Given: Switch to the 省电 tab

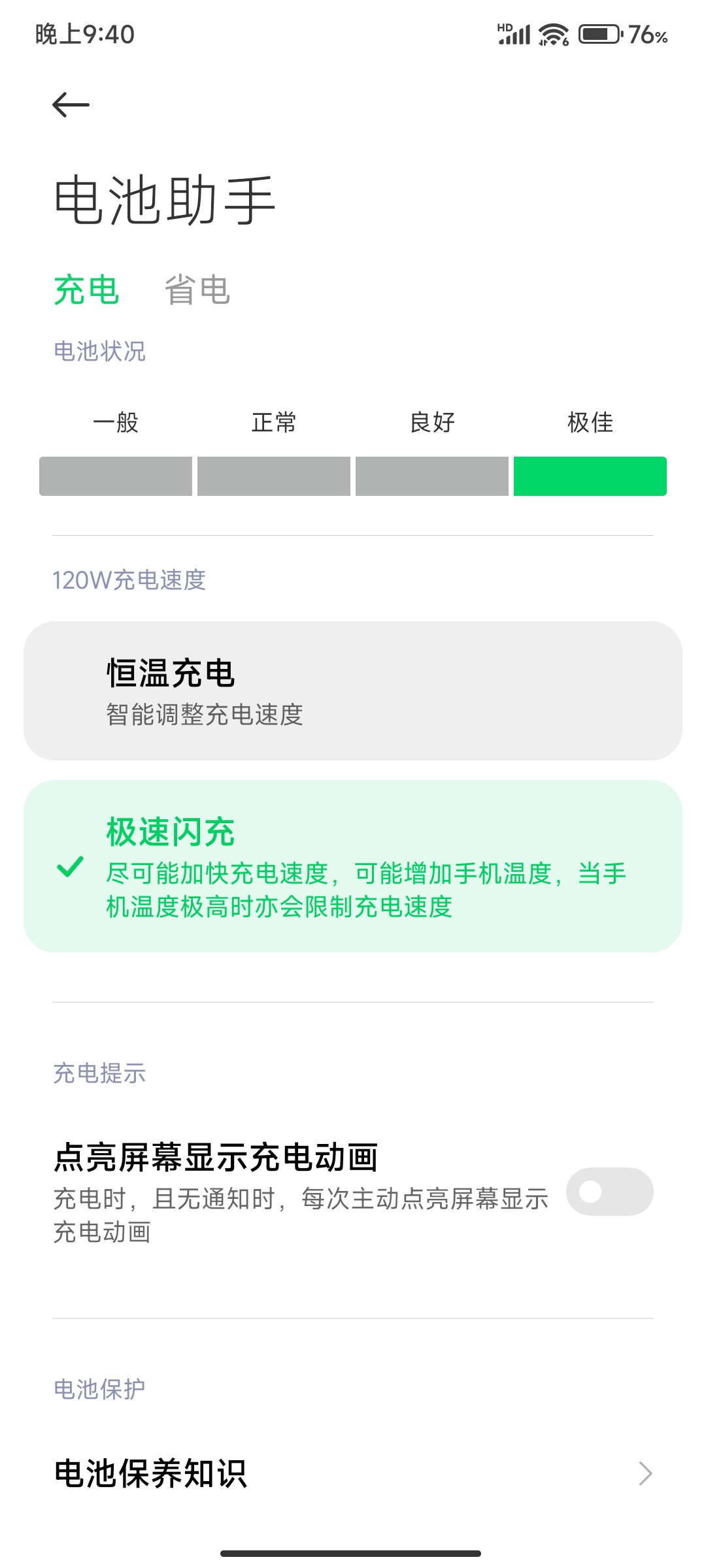Looking at the screenshot, I should (197, 289).
